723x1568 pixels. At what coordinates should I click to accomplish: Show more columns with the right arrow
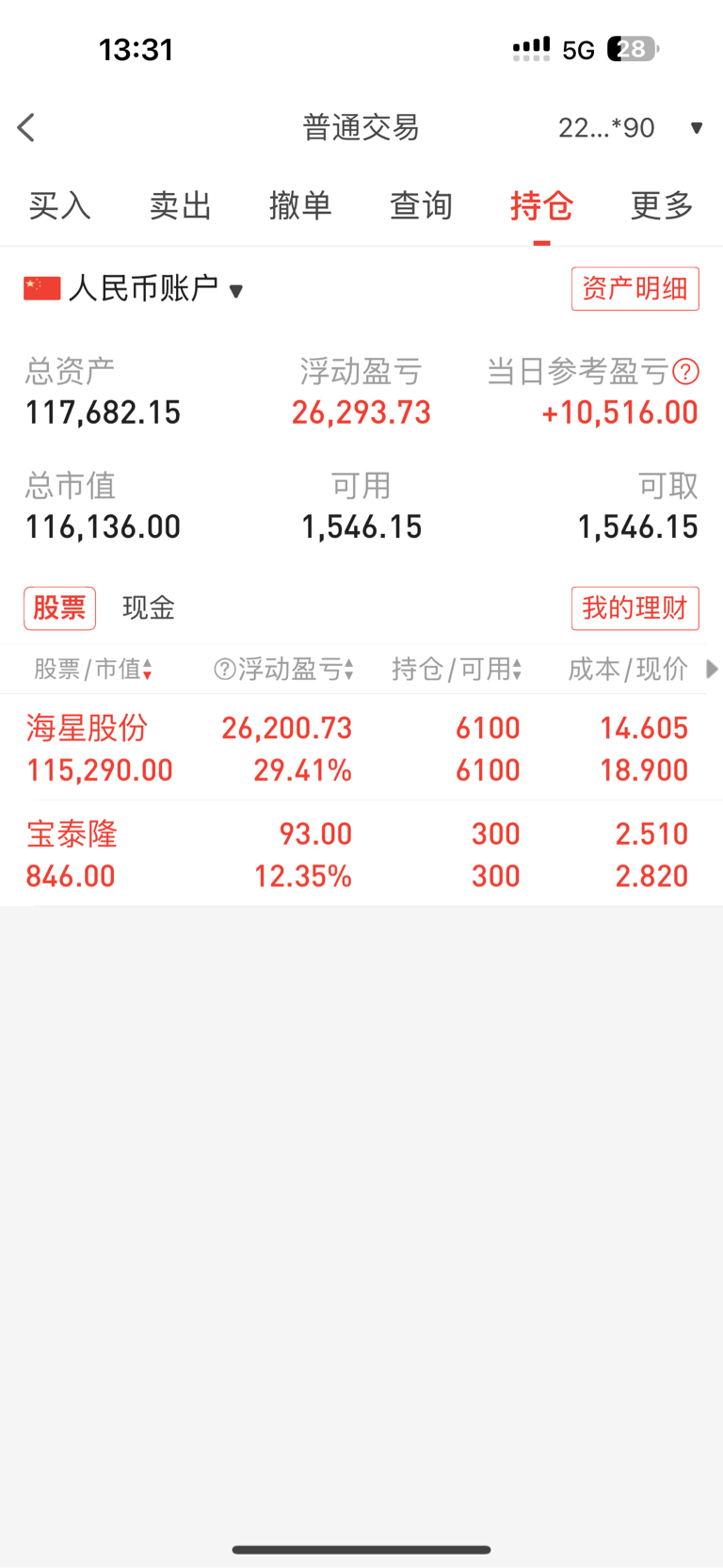tap(712, 669)
